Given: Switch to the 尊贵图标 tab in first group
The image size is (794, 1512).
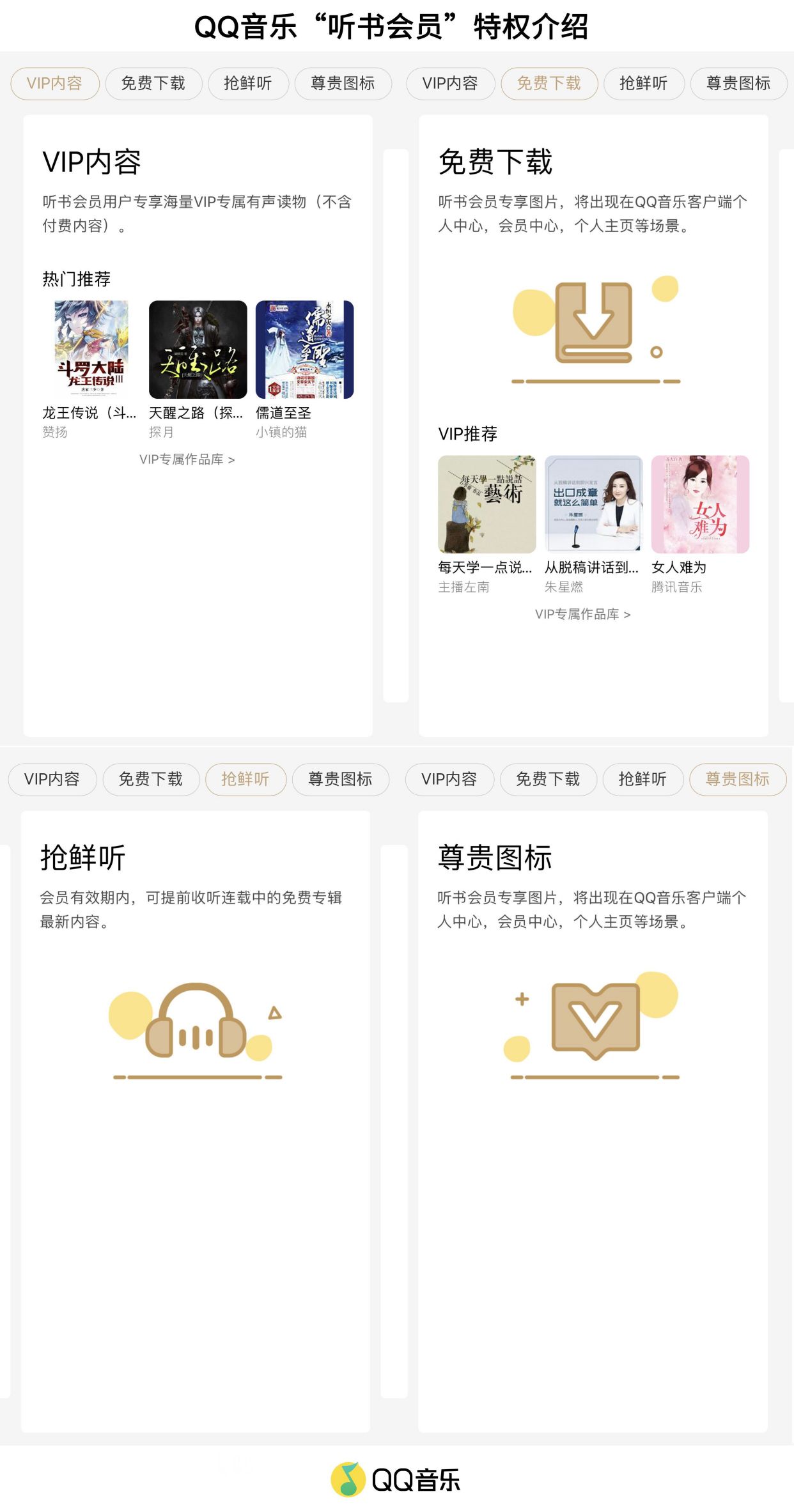Looking at the screenshot, I should tap(342, 84).
